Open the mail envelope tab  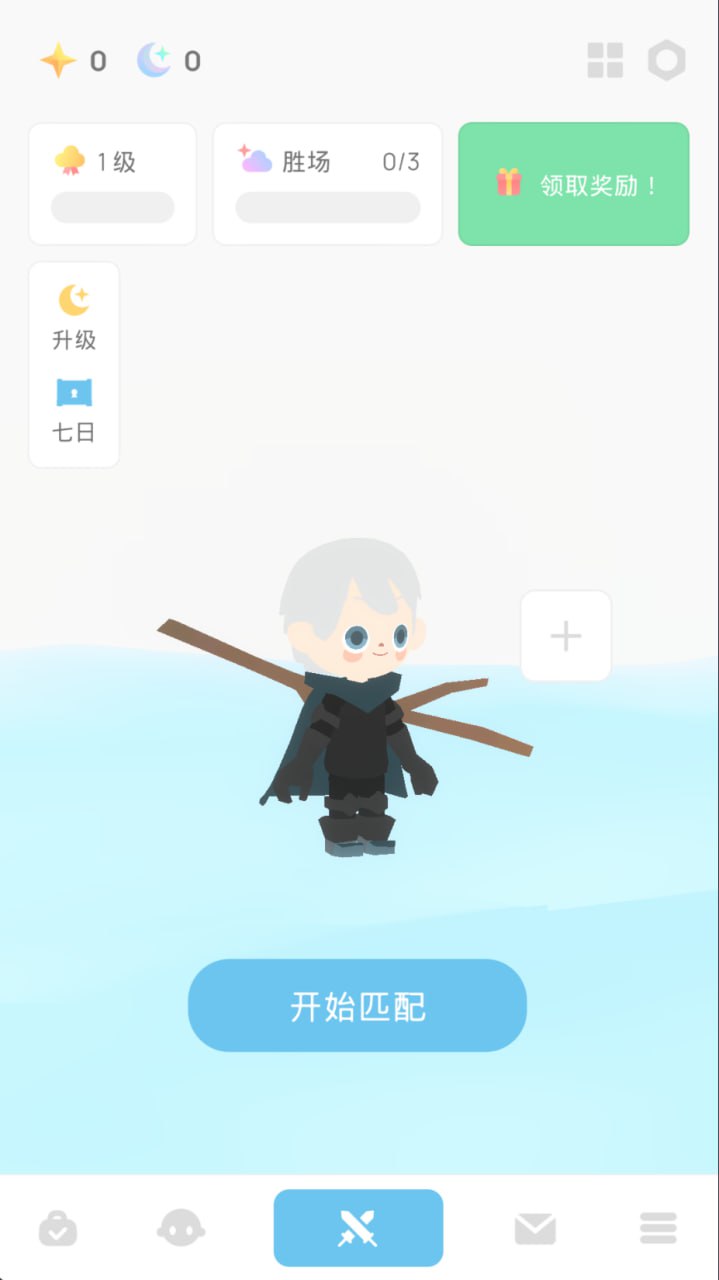[x=535, y=1228]
